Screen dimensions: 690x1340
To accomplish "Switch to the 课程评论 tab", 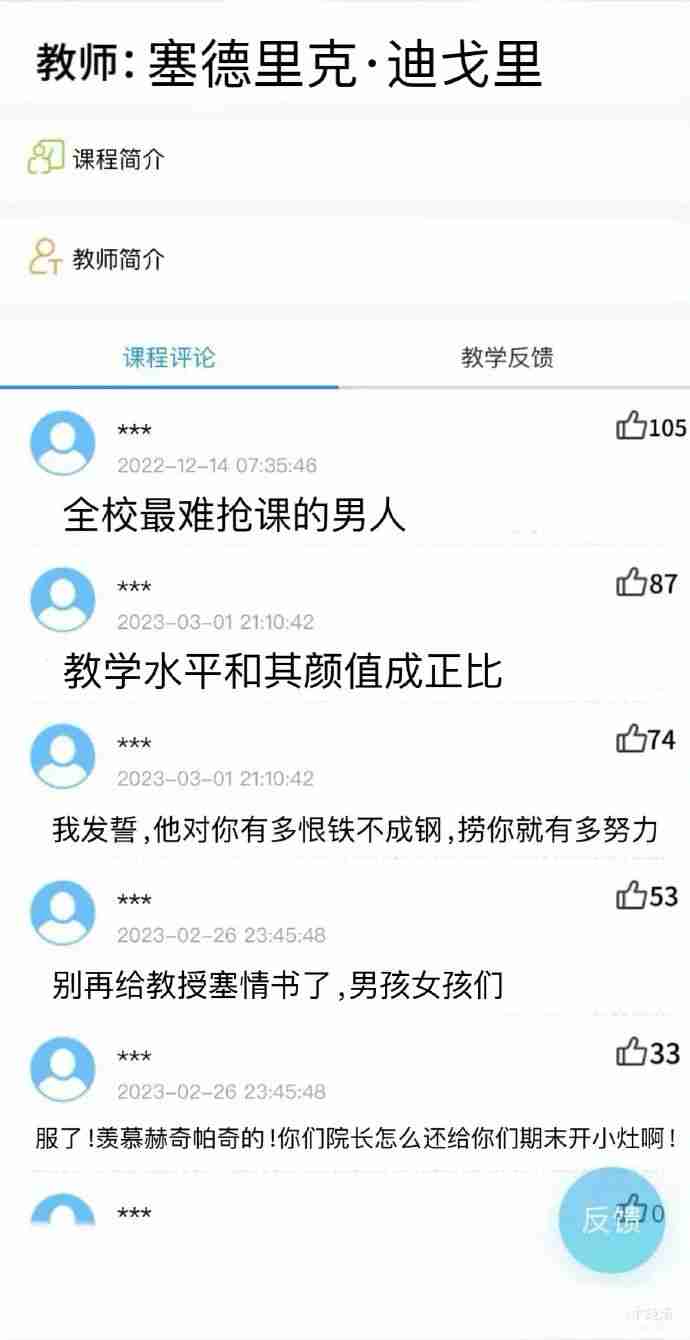I will pyautogui.click(x=169, y=357).
